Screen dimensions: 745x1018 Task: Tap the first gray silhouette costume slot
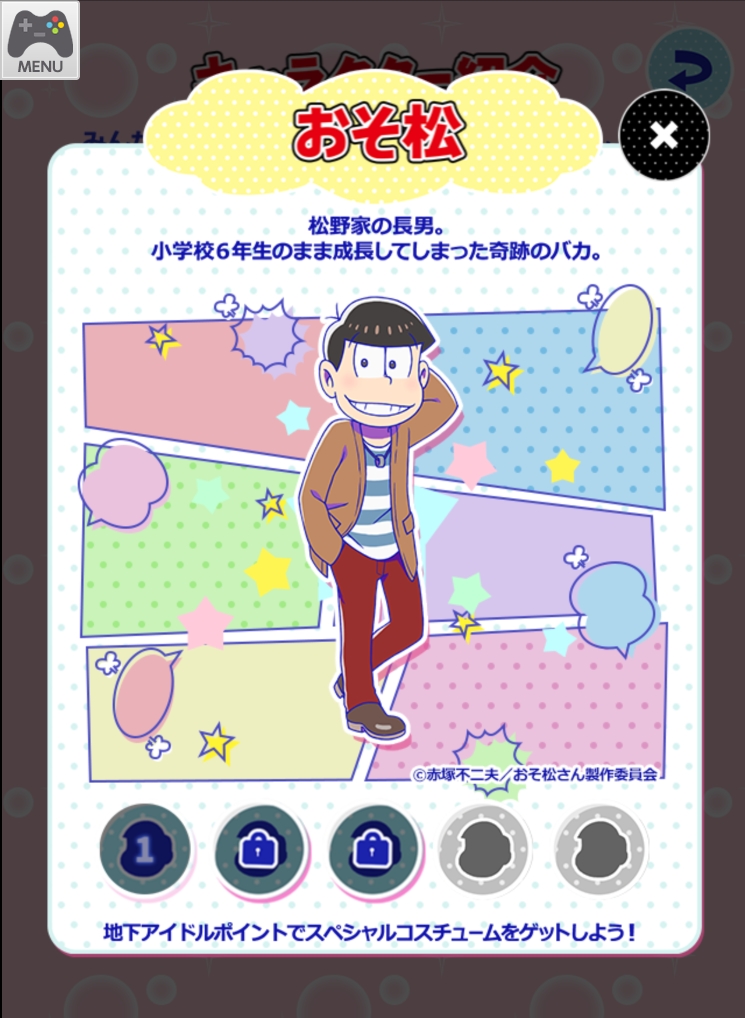pyautogui.click(x=485, y=849)
